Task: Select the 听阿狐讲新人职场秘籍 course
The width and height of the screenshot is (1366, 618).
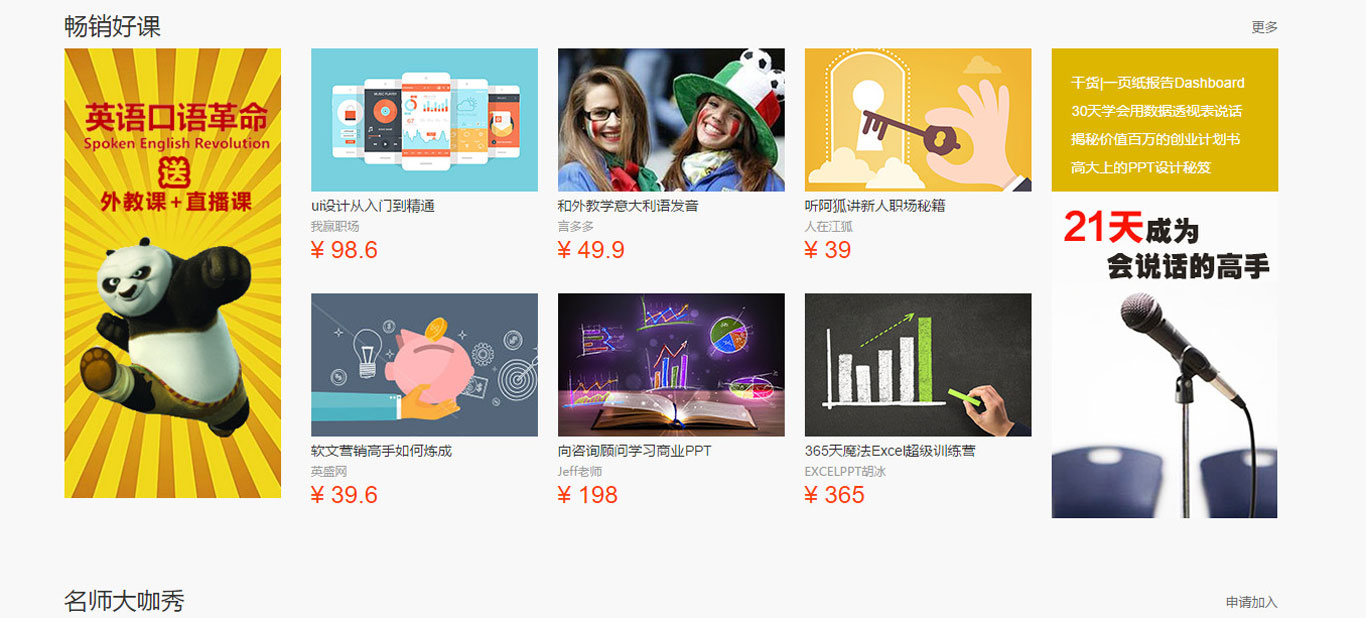Action: (917, 120)
